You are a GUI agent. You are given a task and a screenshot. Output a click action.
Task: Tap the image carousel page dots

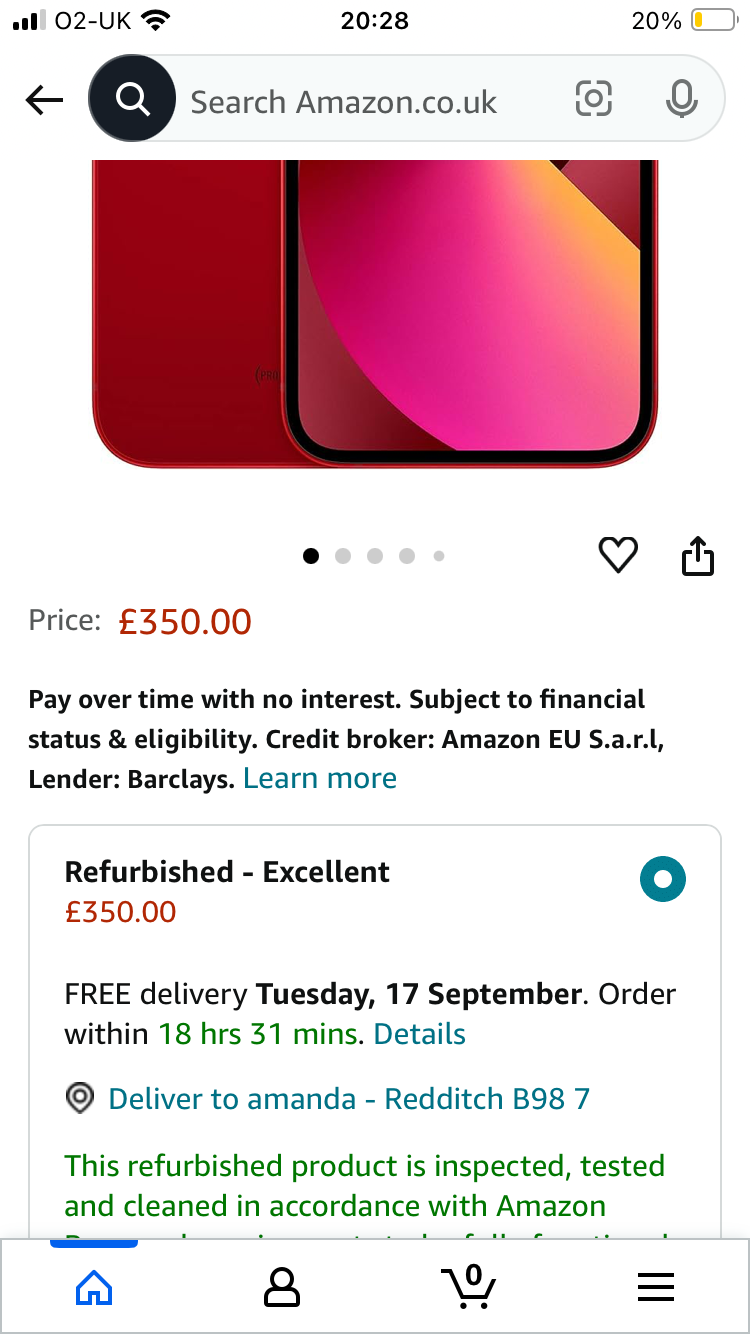[375, 556]
